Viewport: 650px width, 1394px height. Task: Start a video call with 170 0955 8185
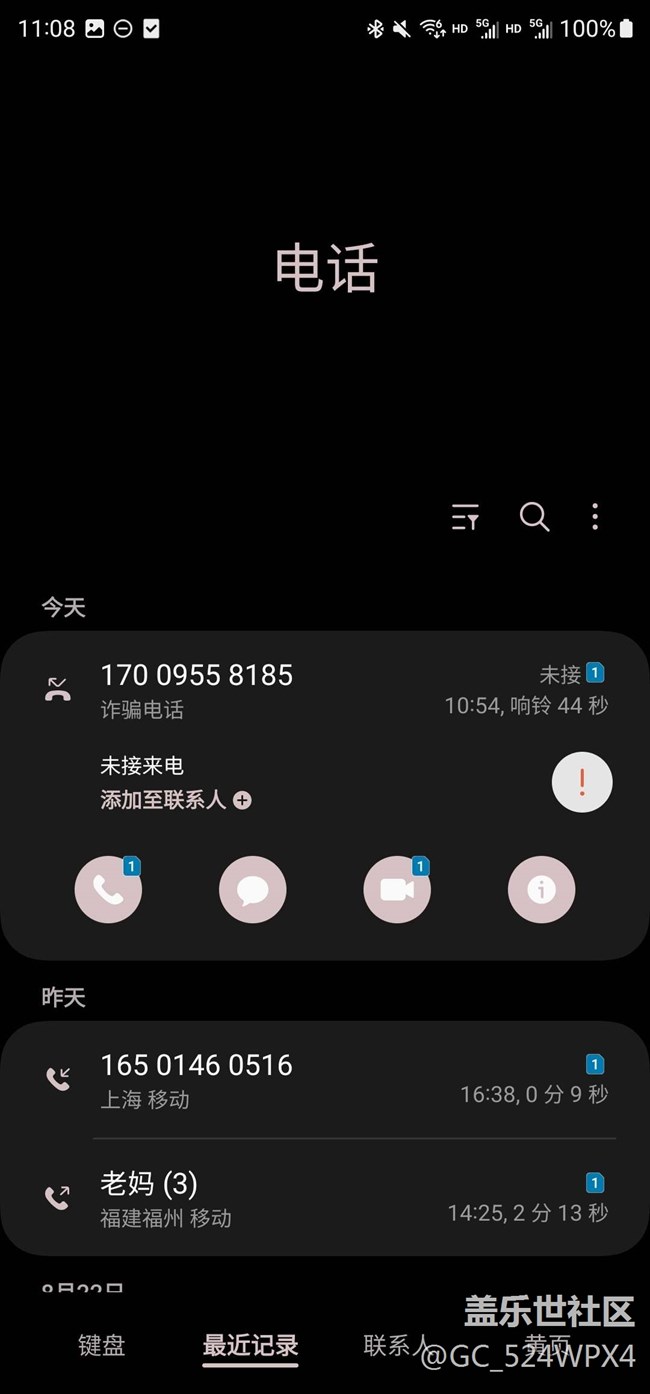[x=397, y=890]
